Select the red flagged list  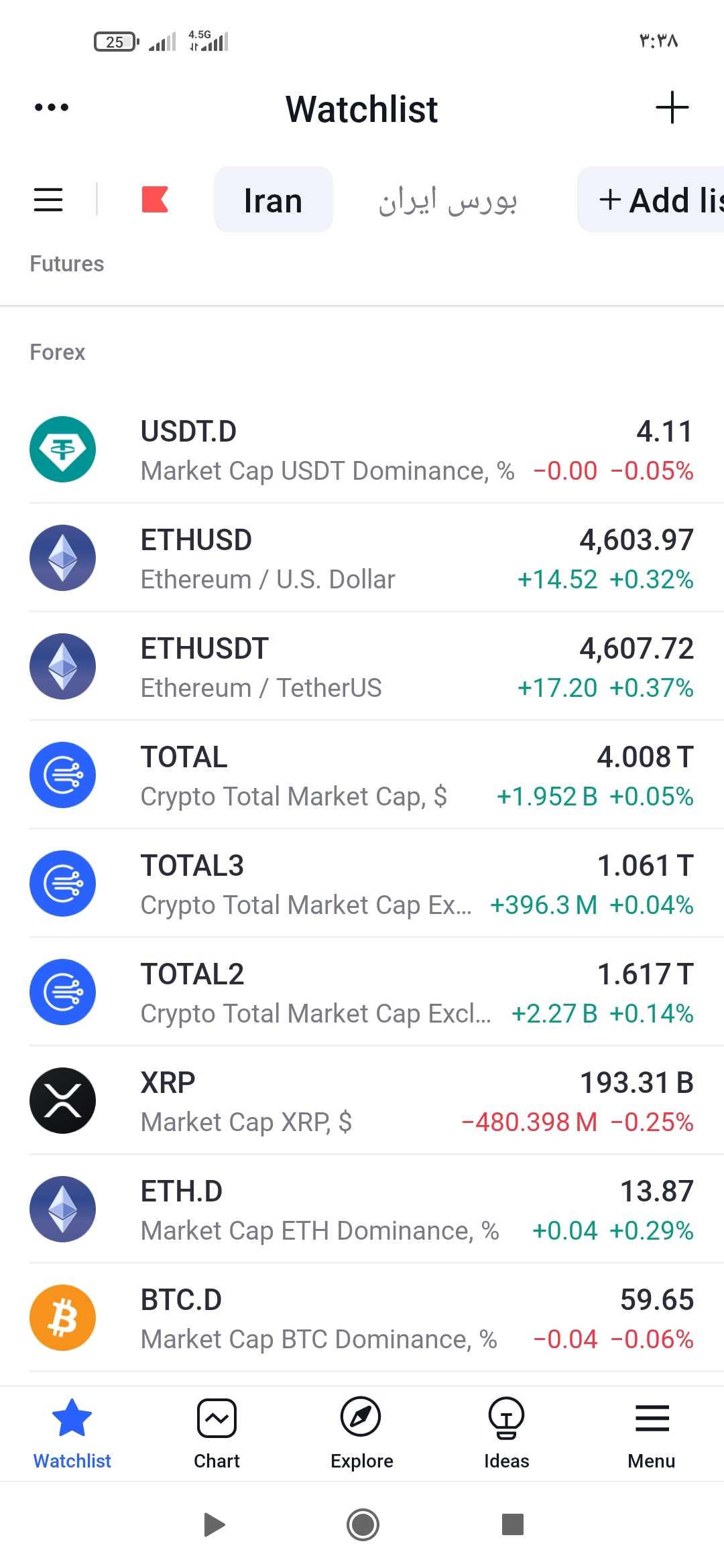click(155, 200)
